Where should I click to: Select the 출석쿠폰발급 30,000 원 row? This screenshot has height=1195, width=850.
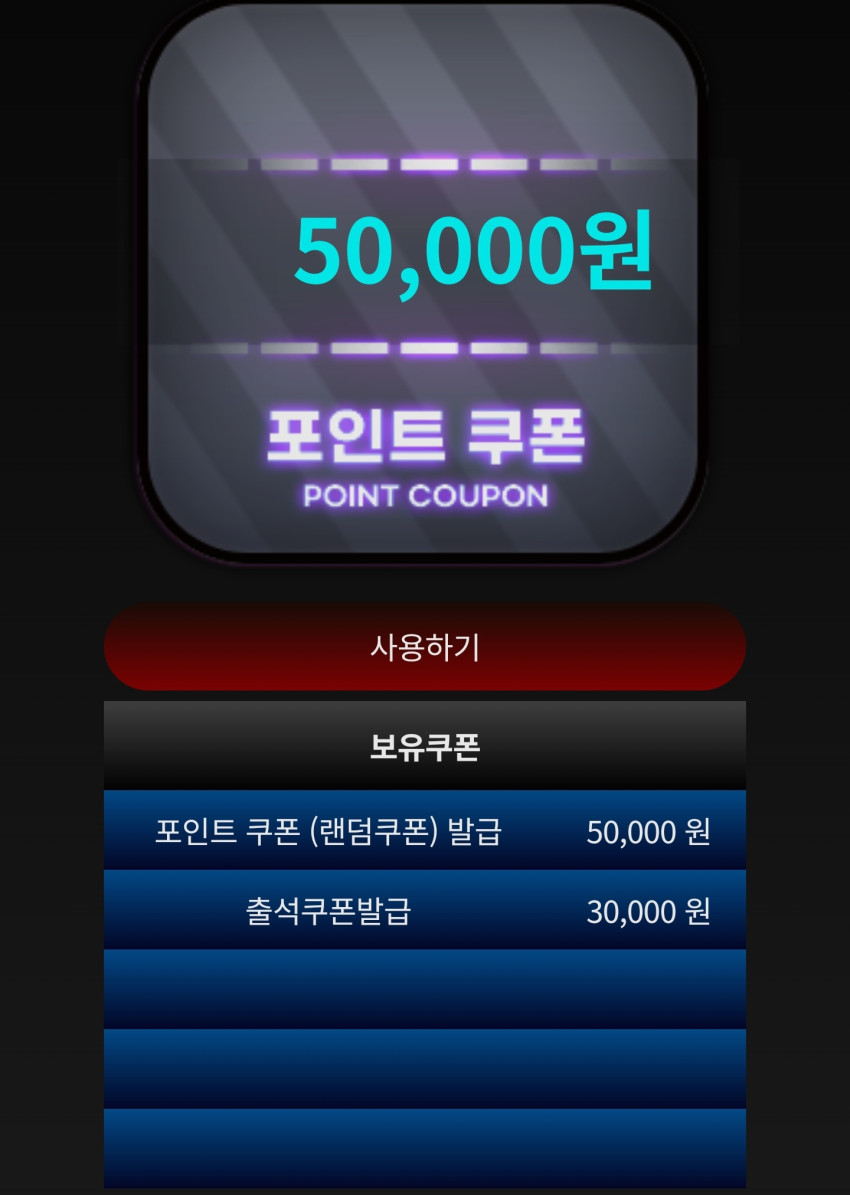(425, 910)
